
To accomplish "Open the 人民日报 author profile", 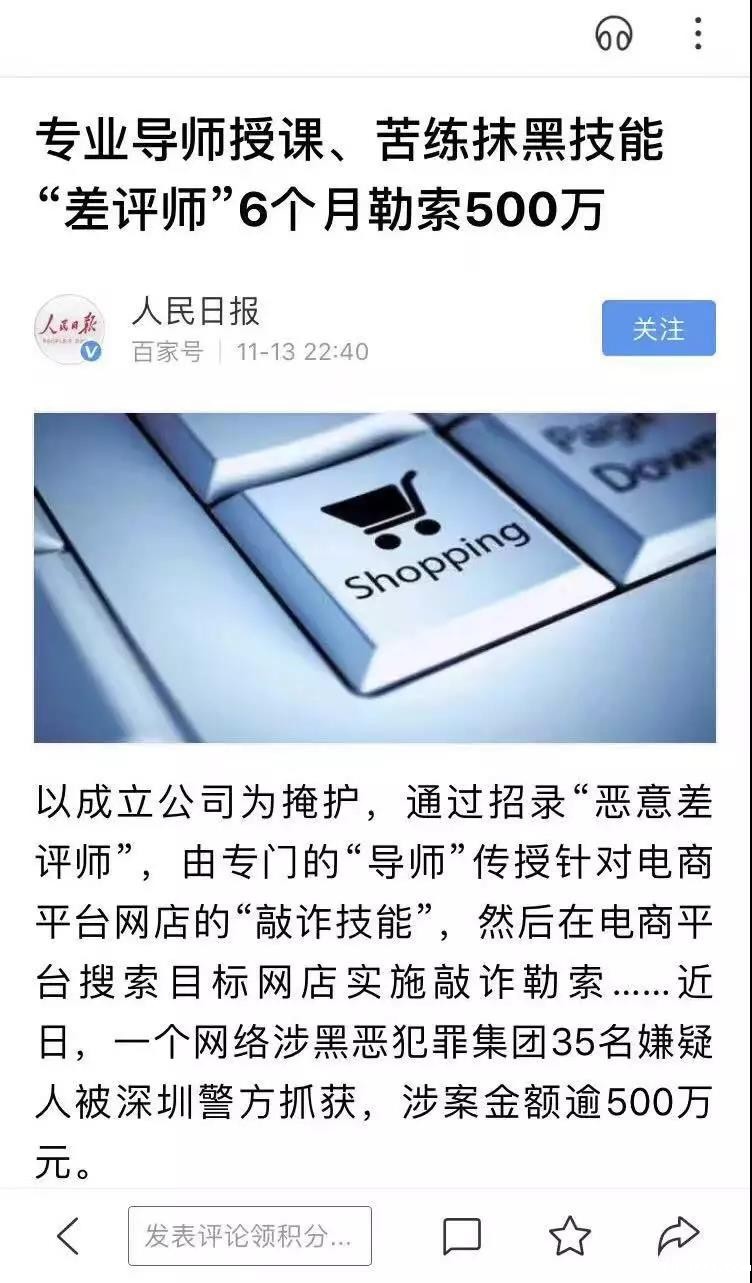I will point(194,312).
